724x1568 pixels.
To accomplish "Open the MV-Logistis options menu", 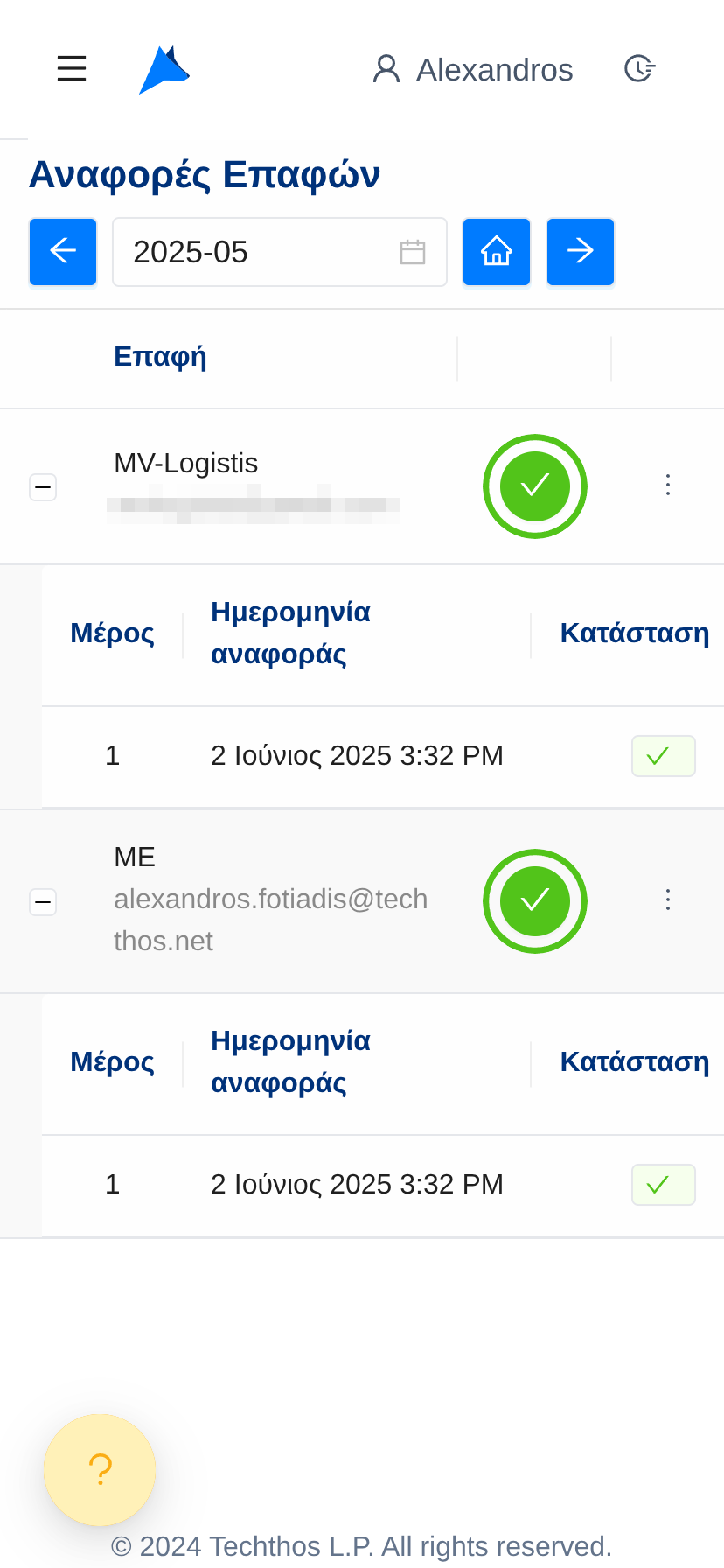I will point(668,486).
